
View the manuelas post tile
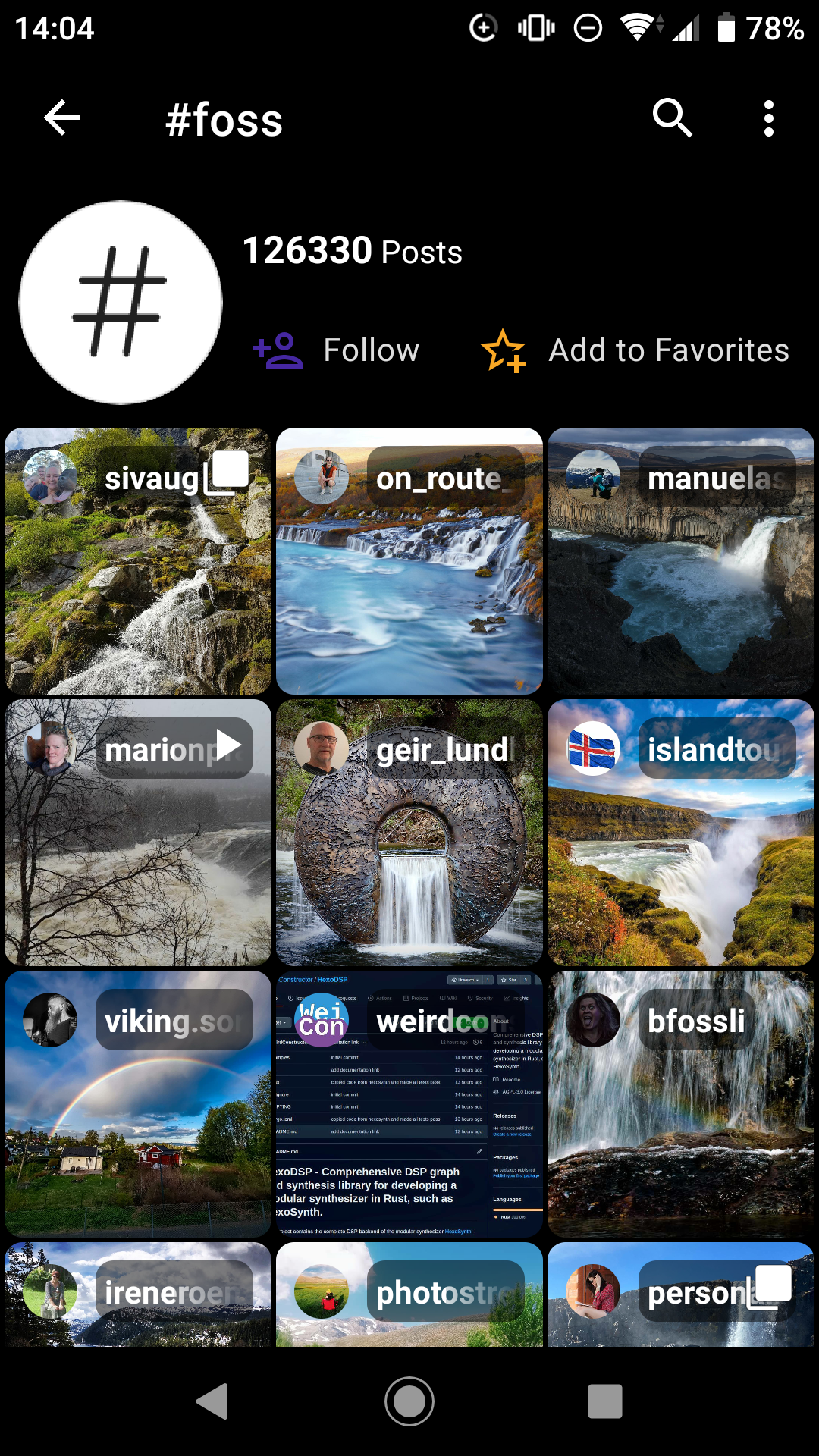click(x=681, y=561)
